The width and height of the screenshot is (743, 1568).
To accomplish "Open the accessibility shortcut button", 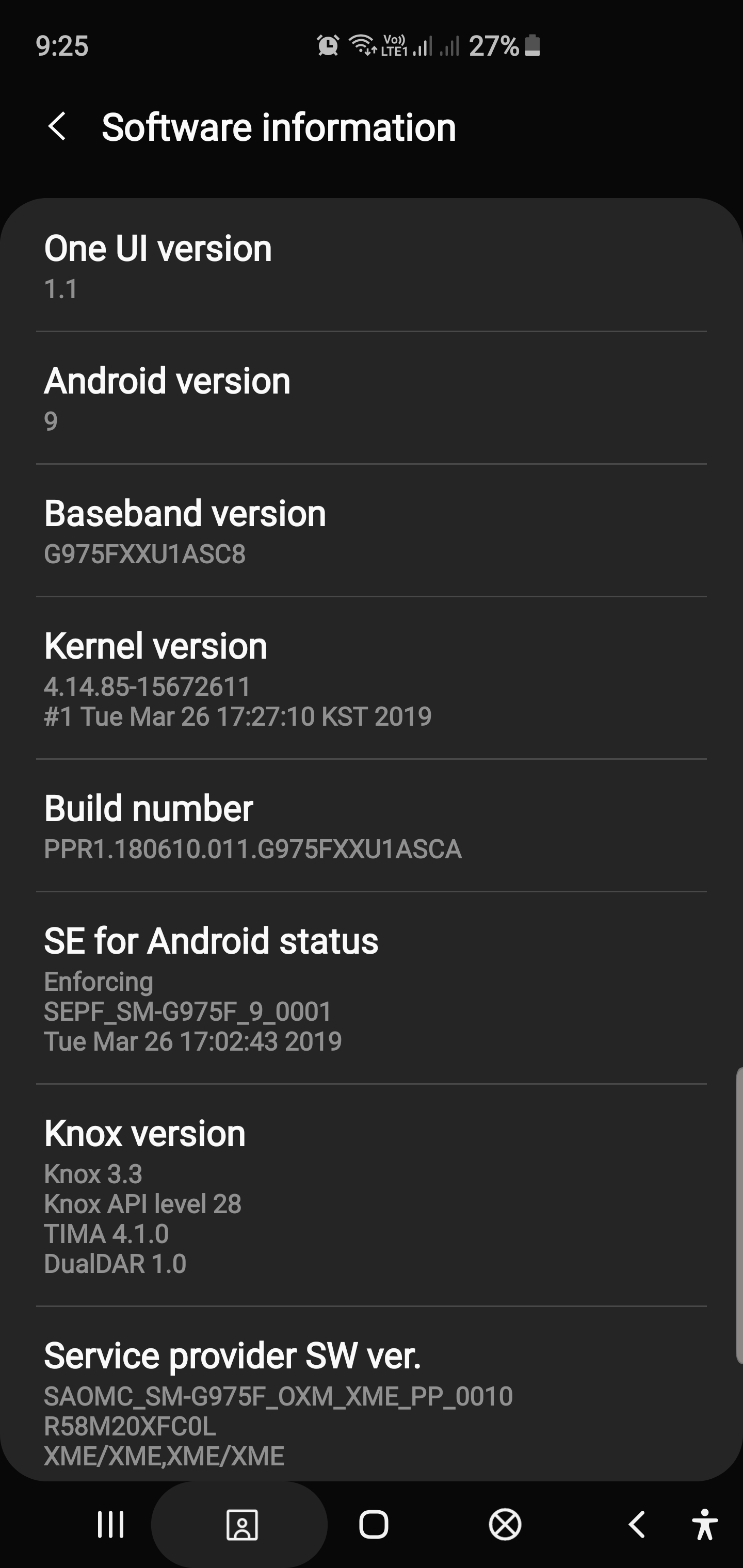I will (705, 1525).
